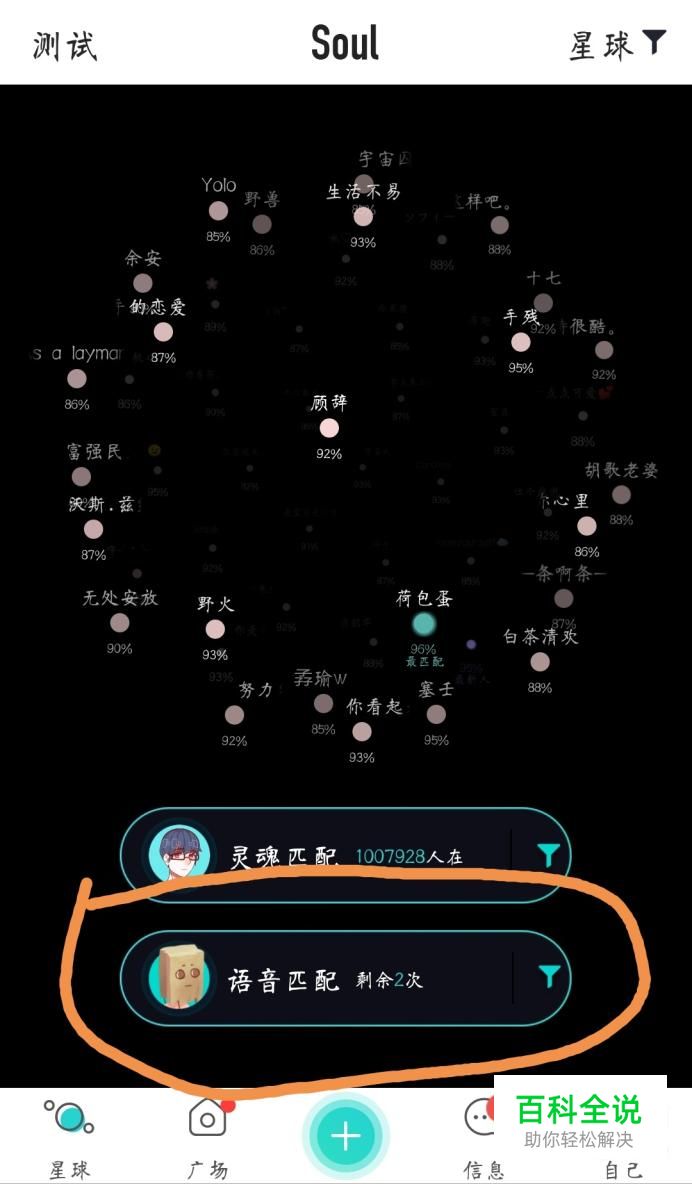Select user 塞壬 with 95% match
Image resolution: width=692 pixels, height=1184 pixels.
[x=436, y=714]
